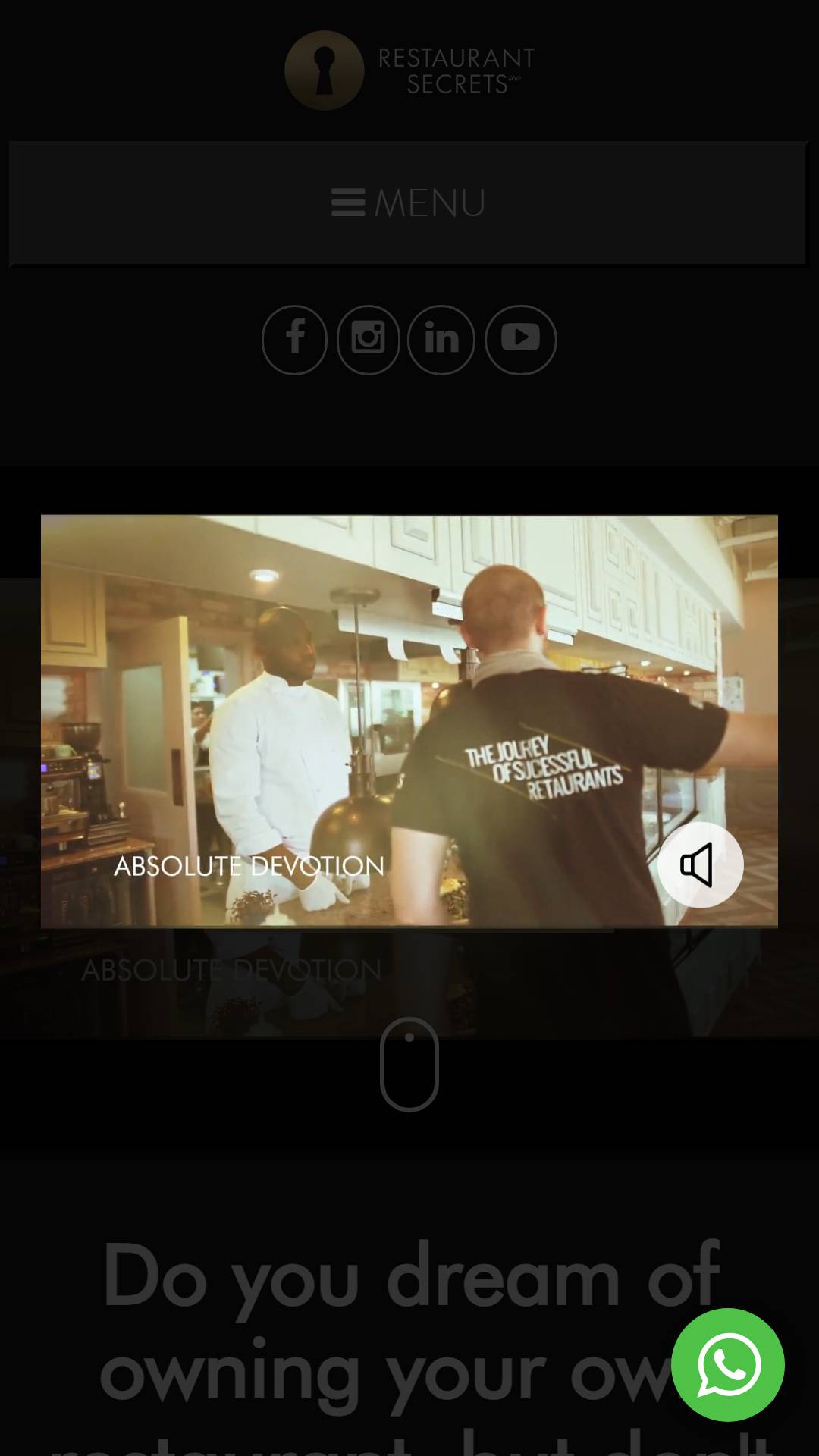Visit the Instagram profile icon
The width and height of the screenshot is (819, 1456).
368,340
